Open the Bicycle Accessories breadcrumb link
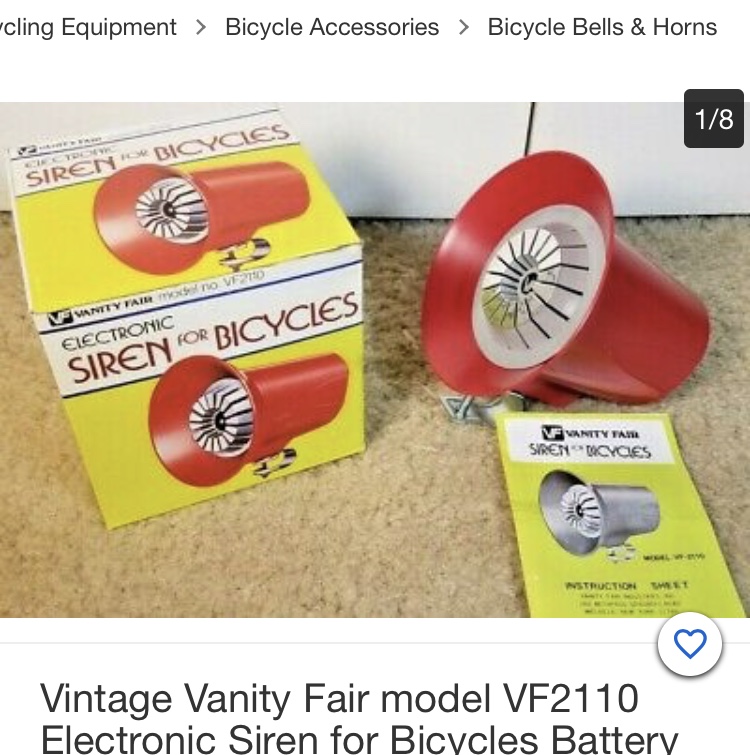 tap(332, 27)
